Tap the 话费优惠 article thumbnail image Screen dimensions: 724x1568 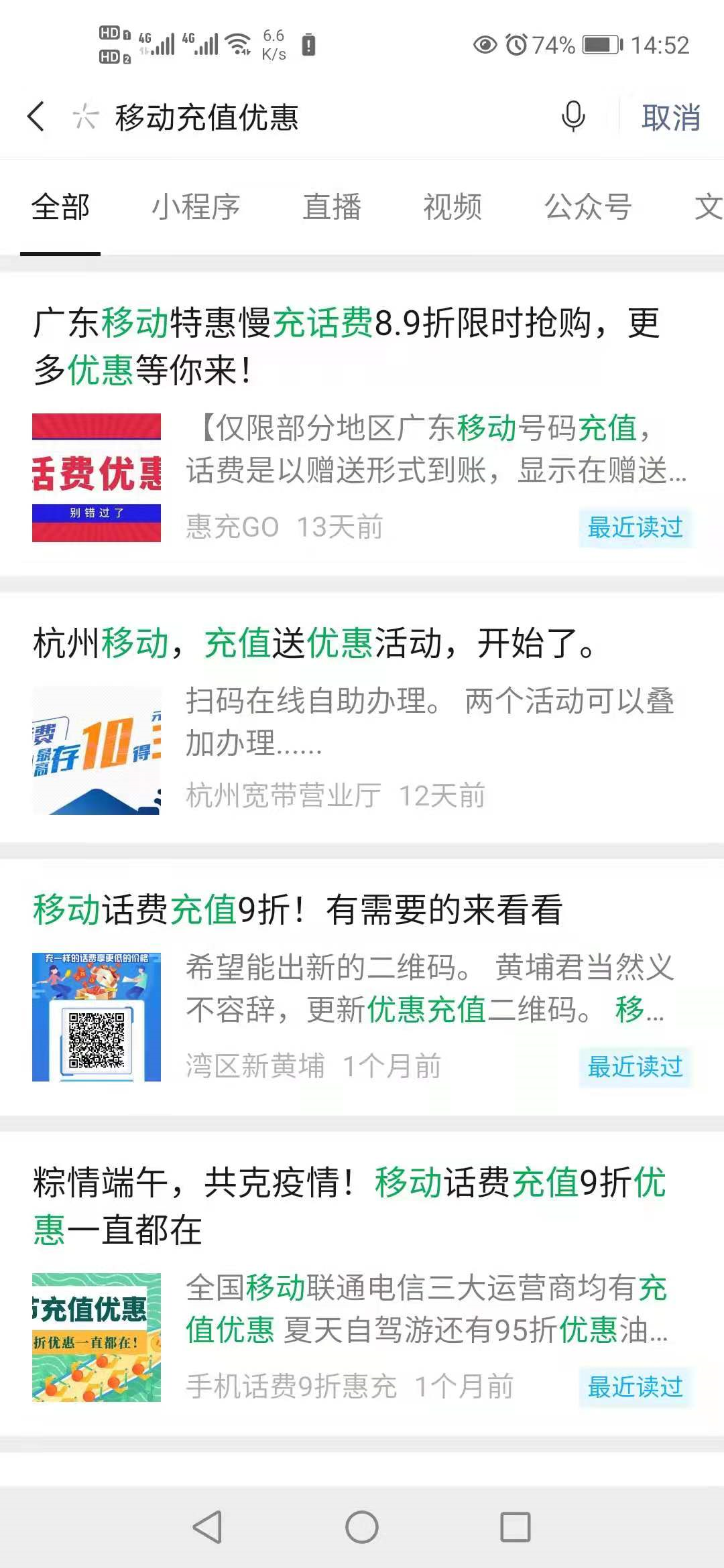pos(96,479)
